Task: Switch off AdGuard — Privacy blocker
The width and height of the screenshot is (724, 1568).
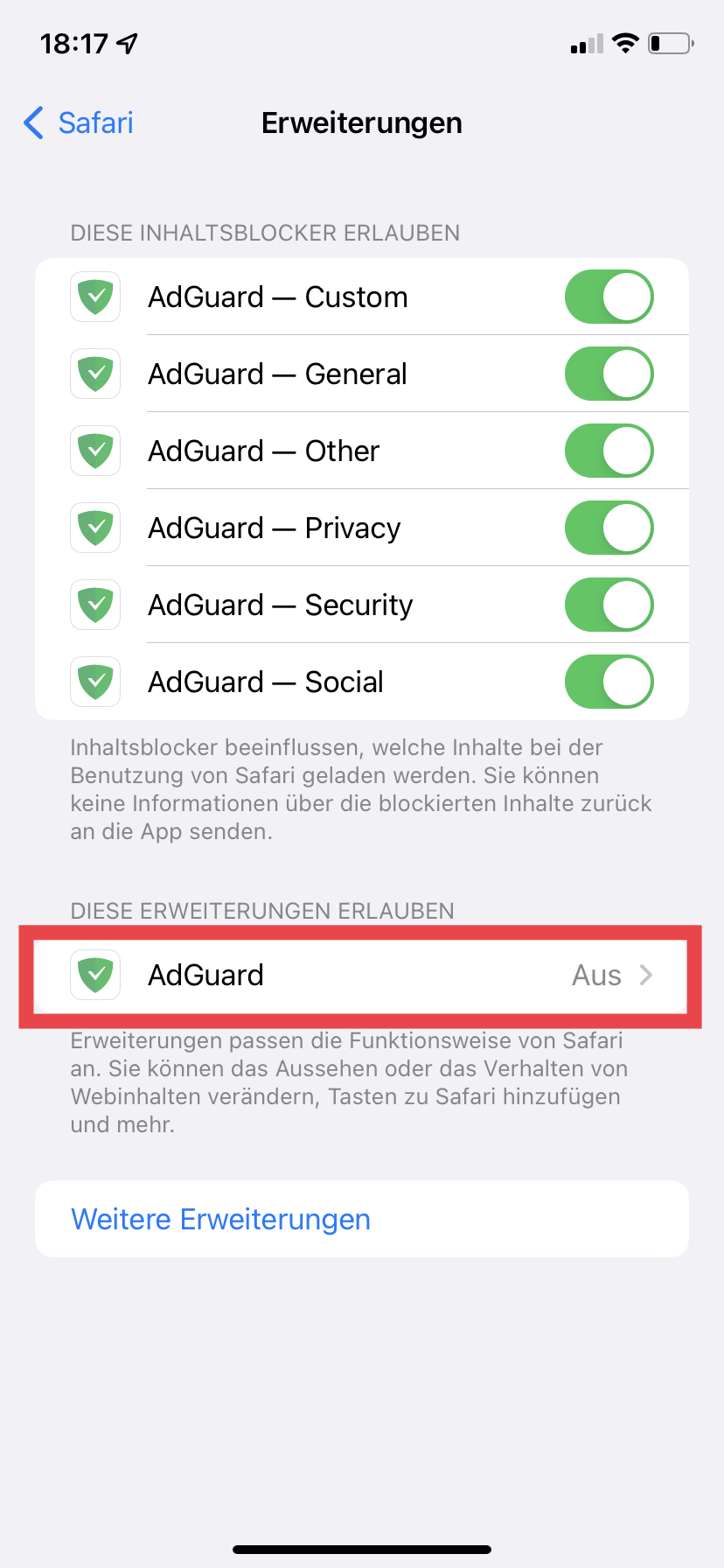Action: [x=609, y=528]
